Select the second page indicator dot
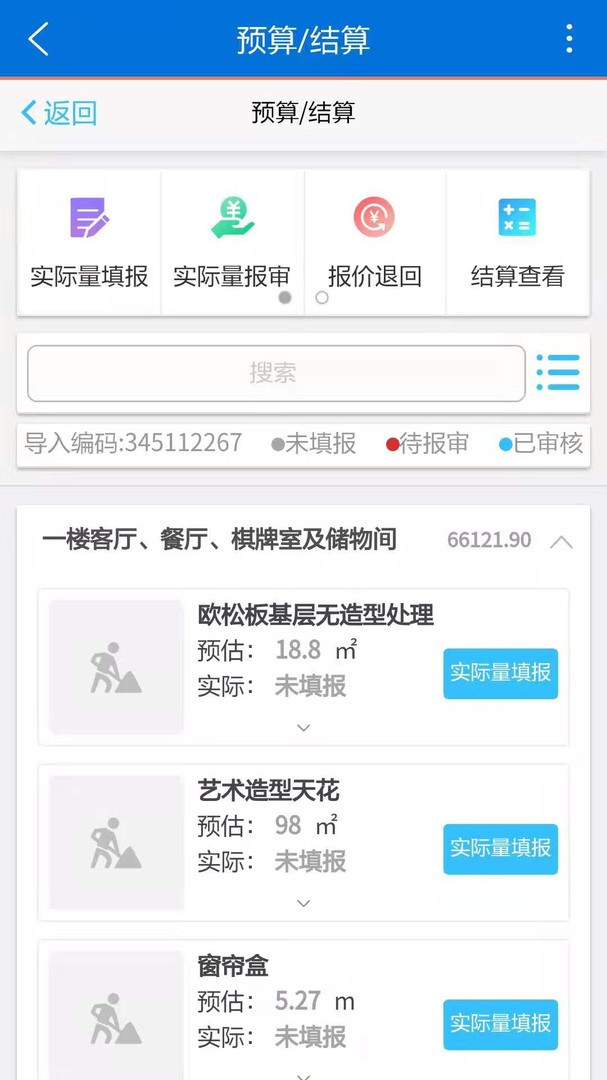Screen dimensions: 607x1080 322,298
